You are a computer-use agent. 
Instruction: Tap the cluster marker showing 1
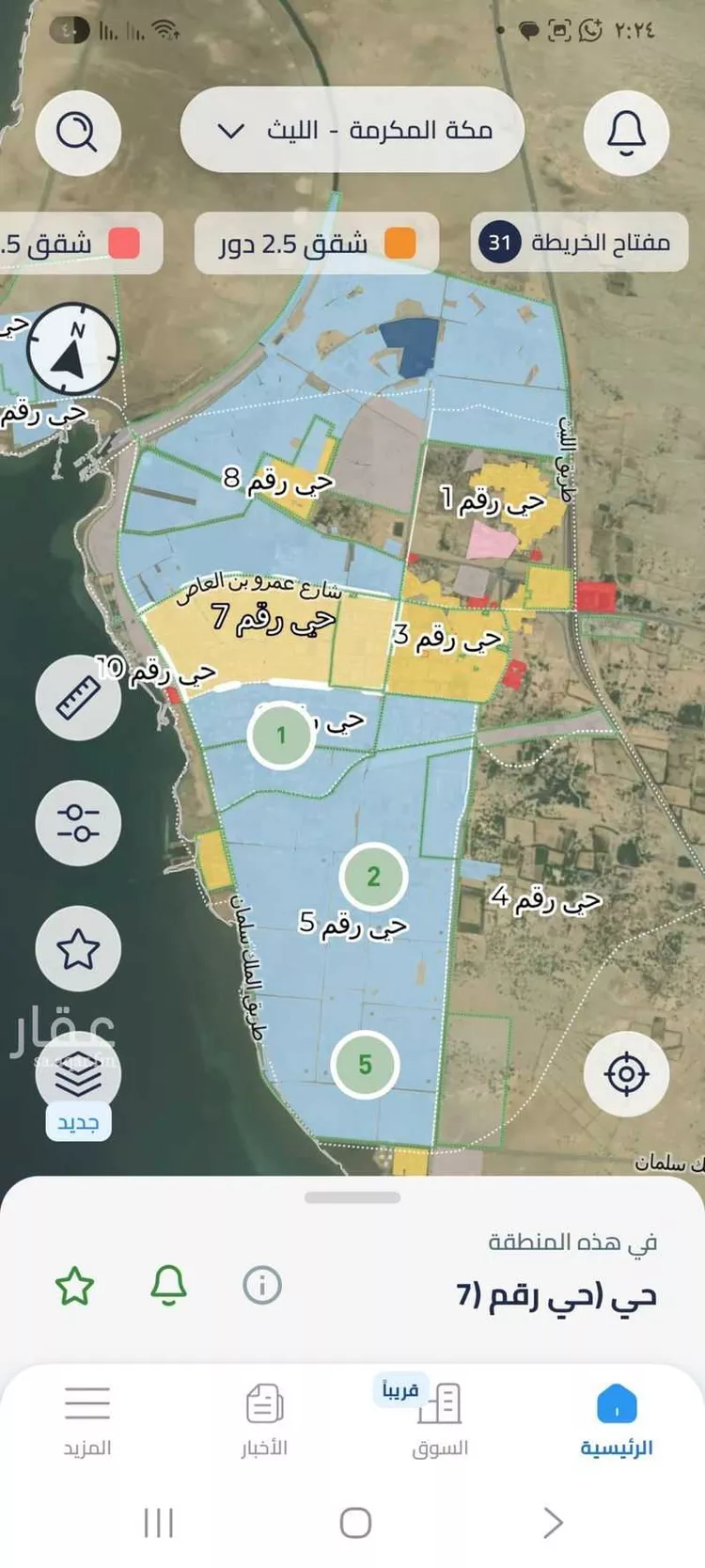point(280,736)
